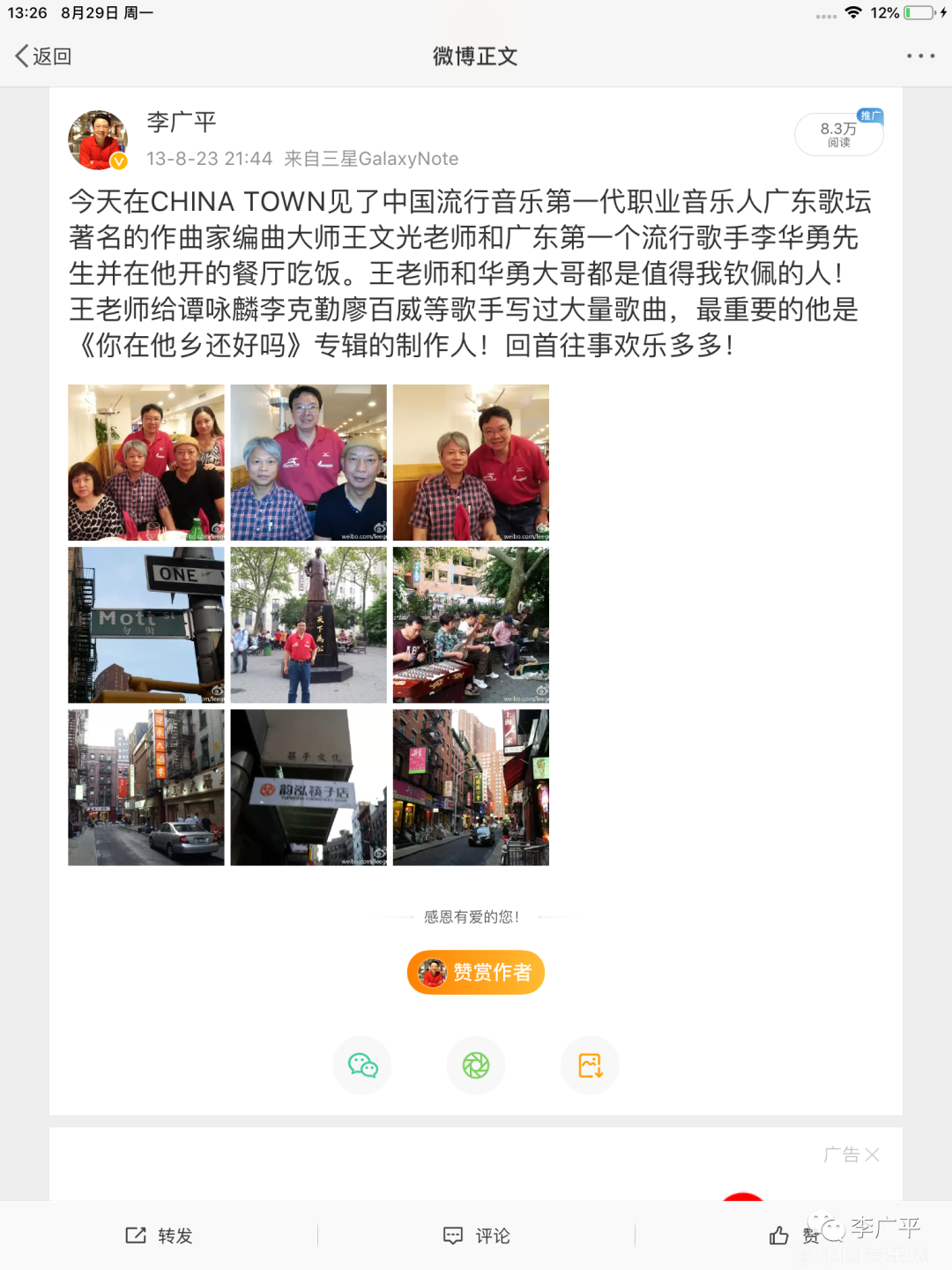Open 李广平's profile avatar
The height and width of the screenshot is (1270, 952).
[x=98, y=139]
